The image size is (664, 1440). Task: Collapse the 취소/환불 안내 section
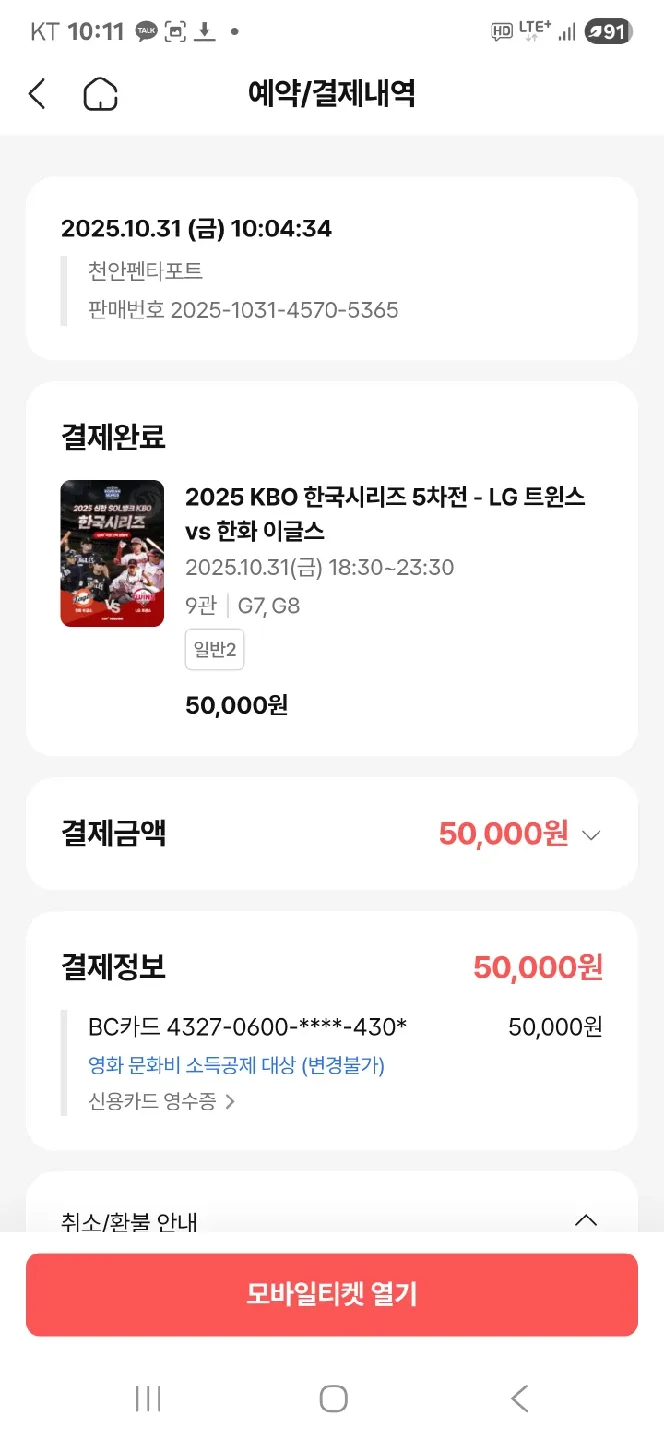pos(587,1220)
